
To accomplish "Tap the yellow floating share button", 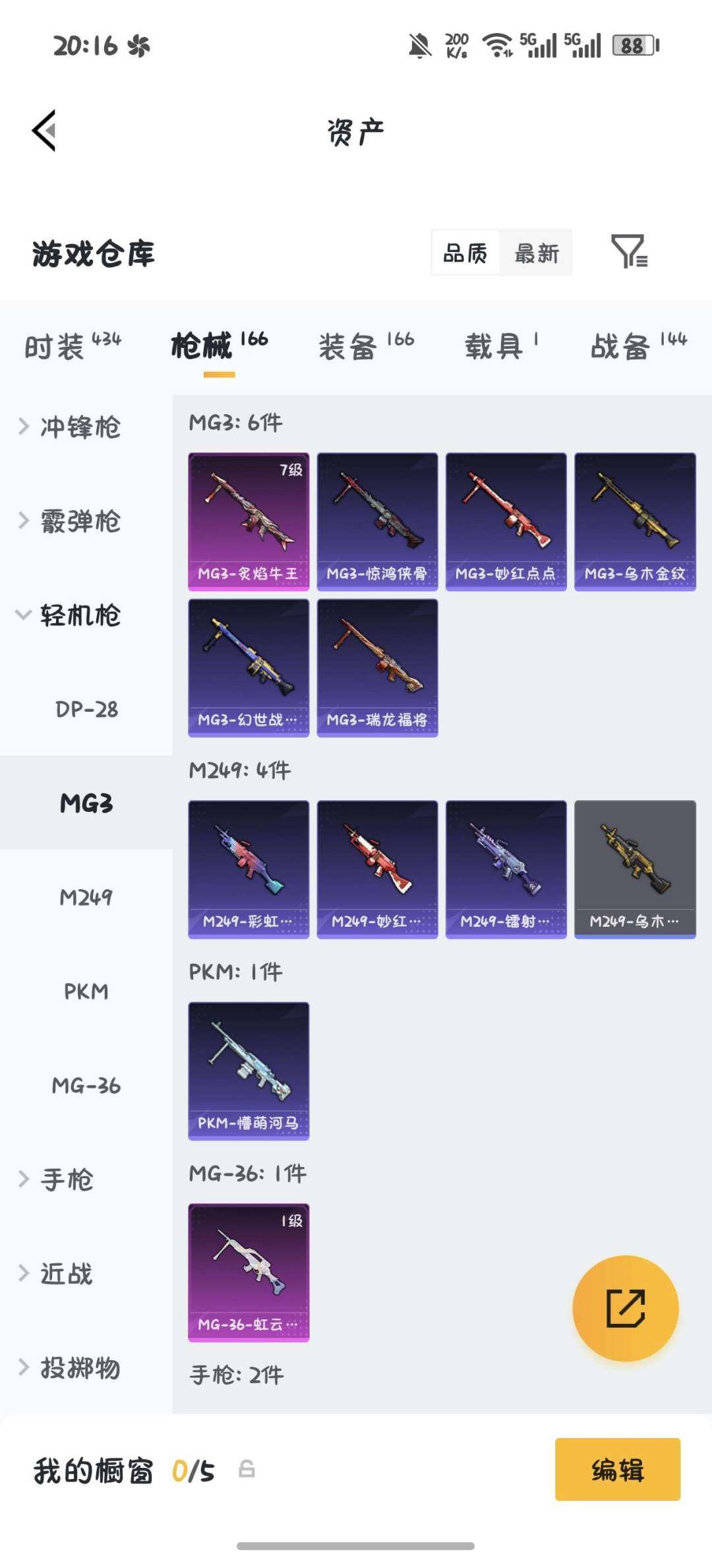I will pyautogui.click(x=625, y=1308).
